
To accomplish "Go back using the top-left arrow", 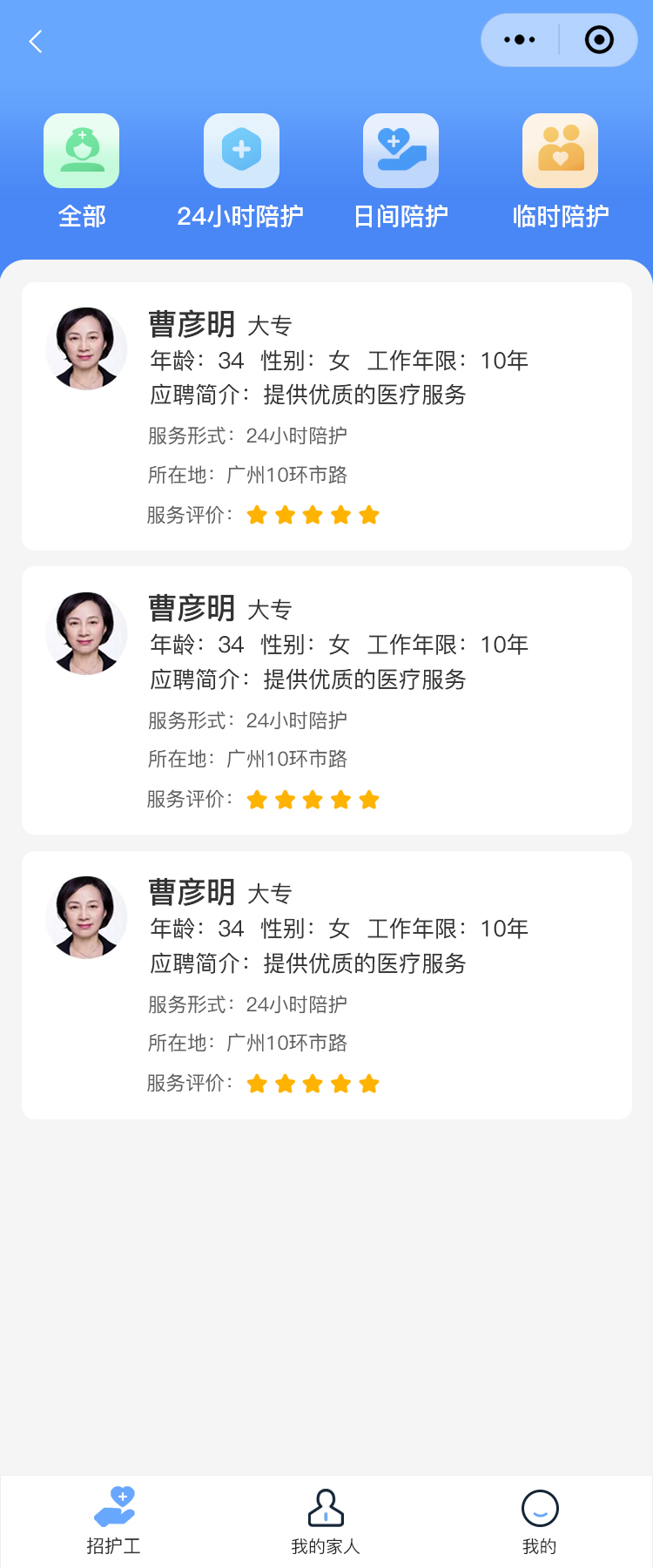I will pyautogui.click(x=36, y=41).
